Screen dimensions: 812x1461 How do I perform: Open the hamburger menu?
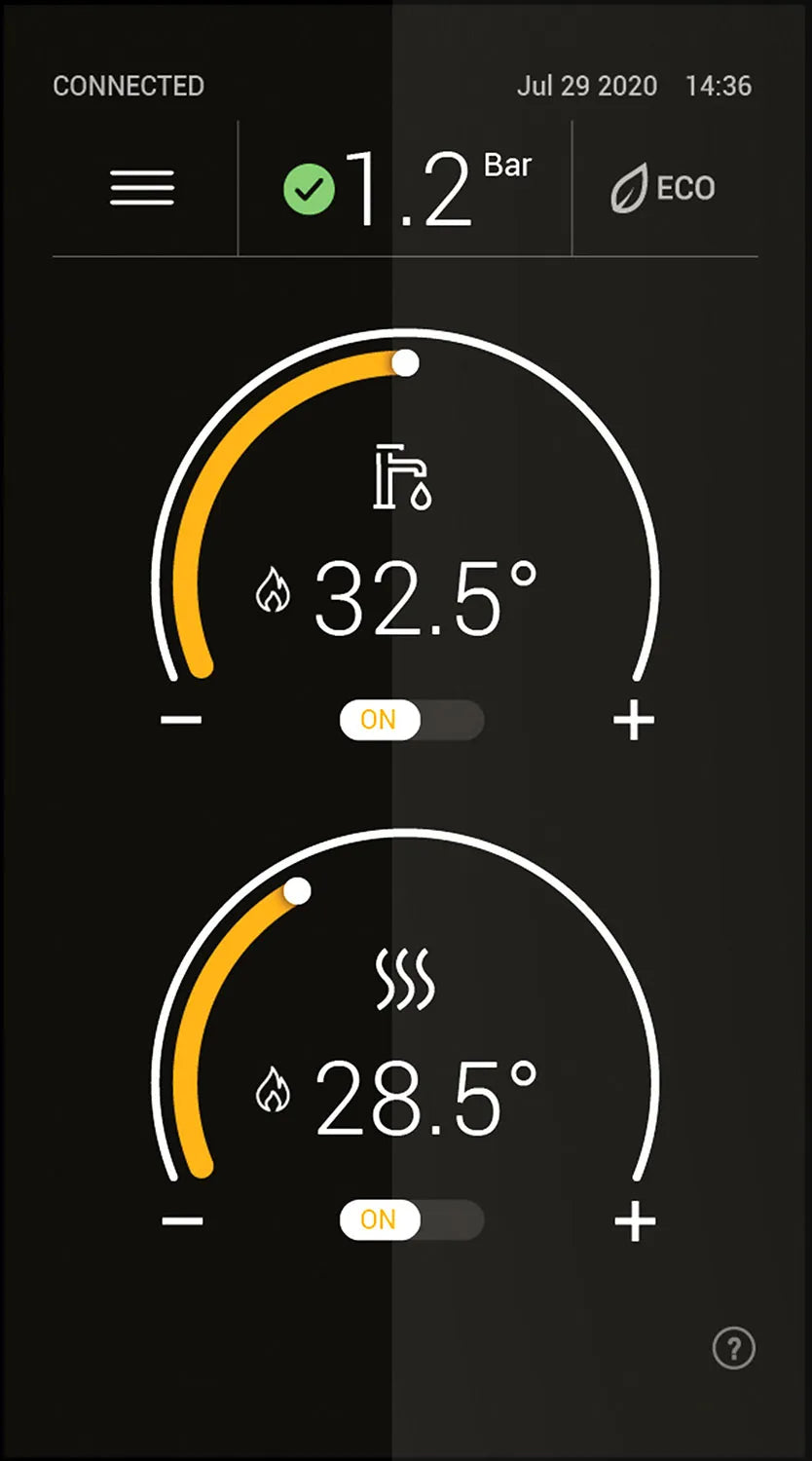(x=142, y=187)
